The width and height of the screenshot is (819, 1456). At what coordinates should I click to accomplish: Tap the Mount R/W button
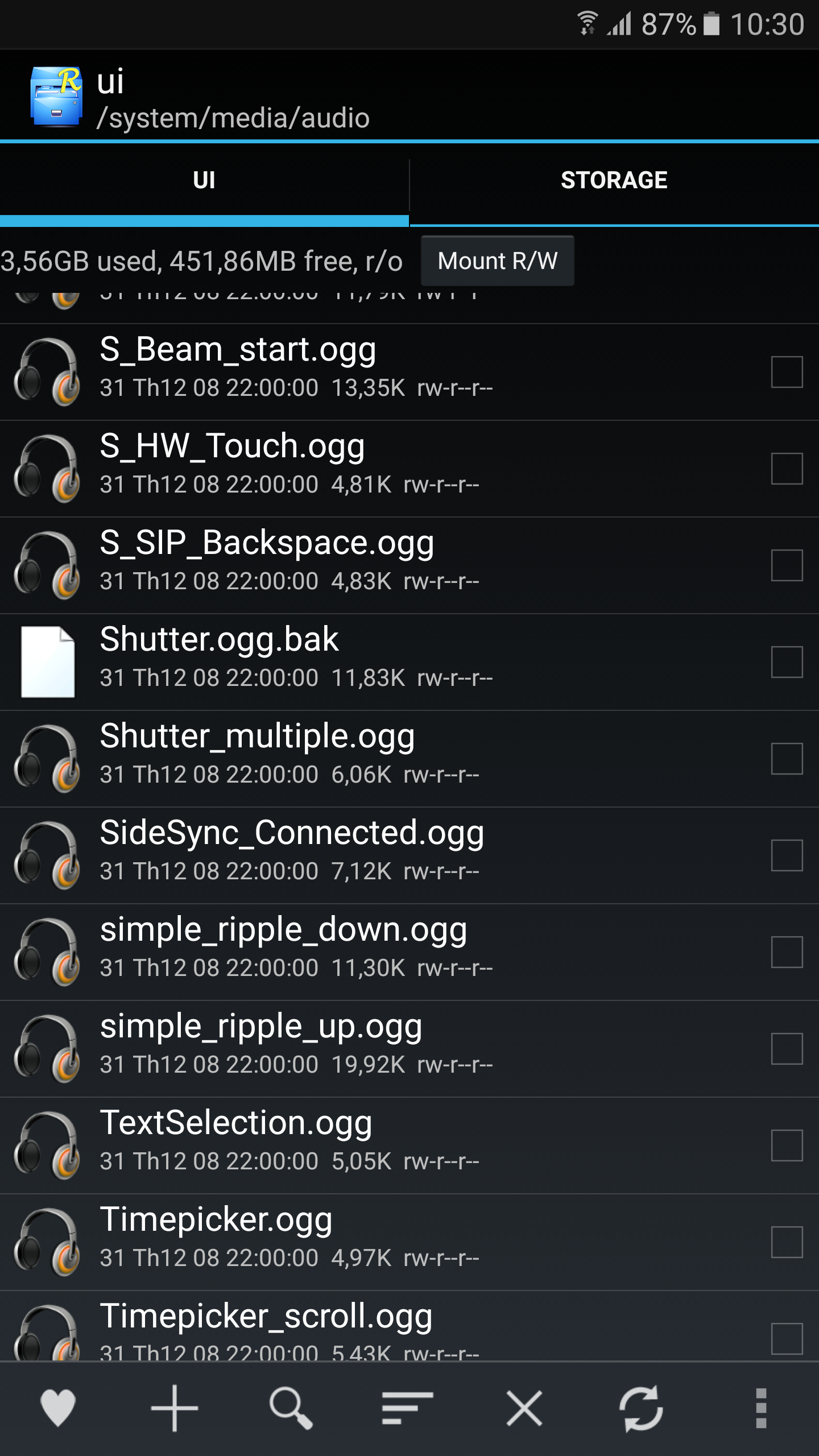coord(498,261)
